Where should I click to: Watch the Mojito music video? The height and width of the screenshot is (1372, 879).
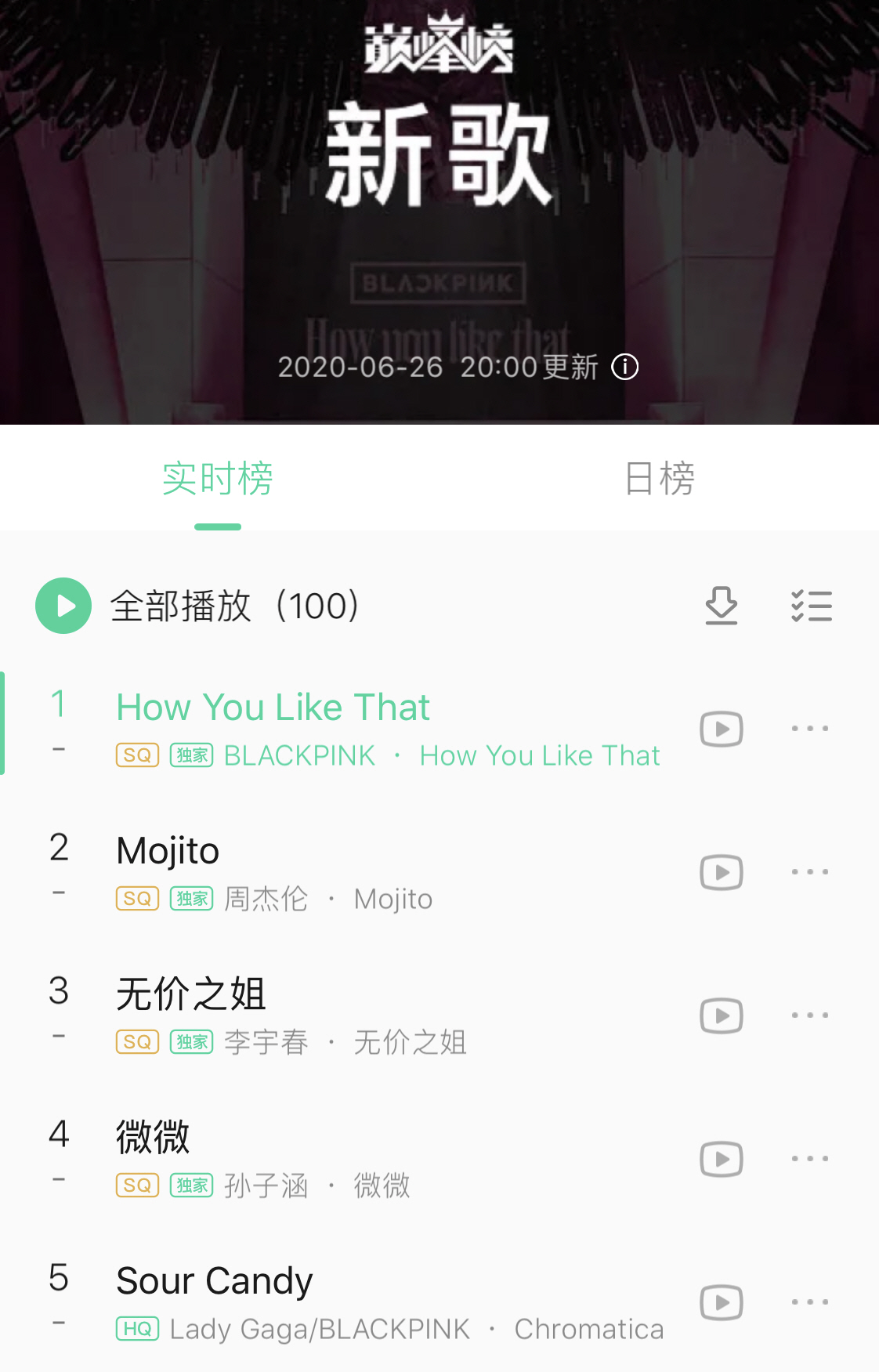coord(721,872)
